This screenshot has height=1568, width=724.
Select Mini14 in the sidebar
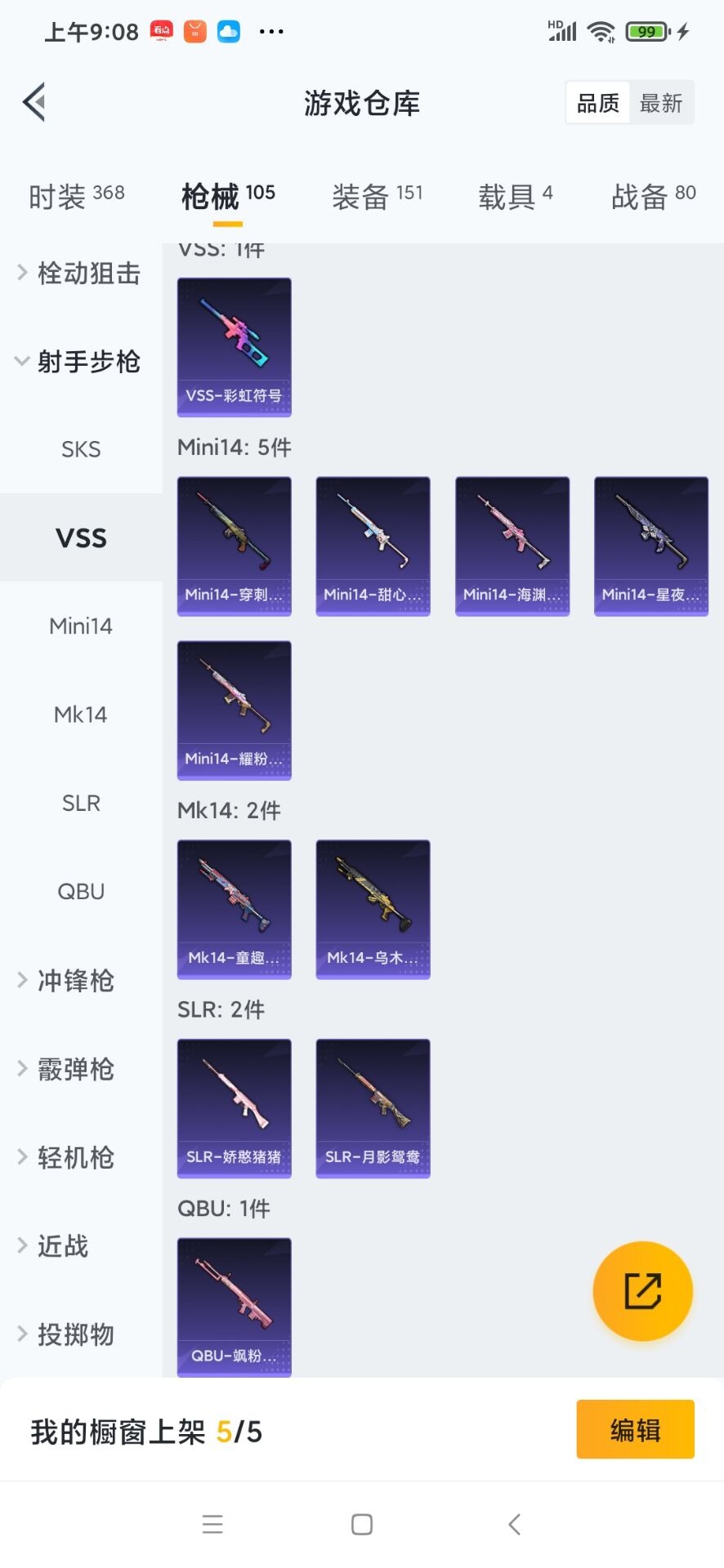81,626
